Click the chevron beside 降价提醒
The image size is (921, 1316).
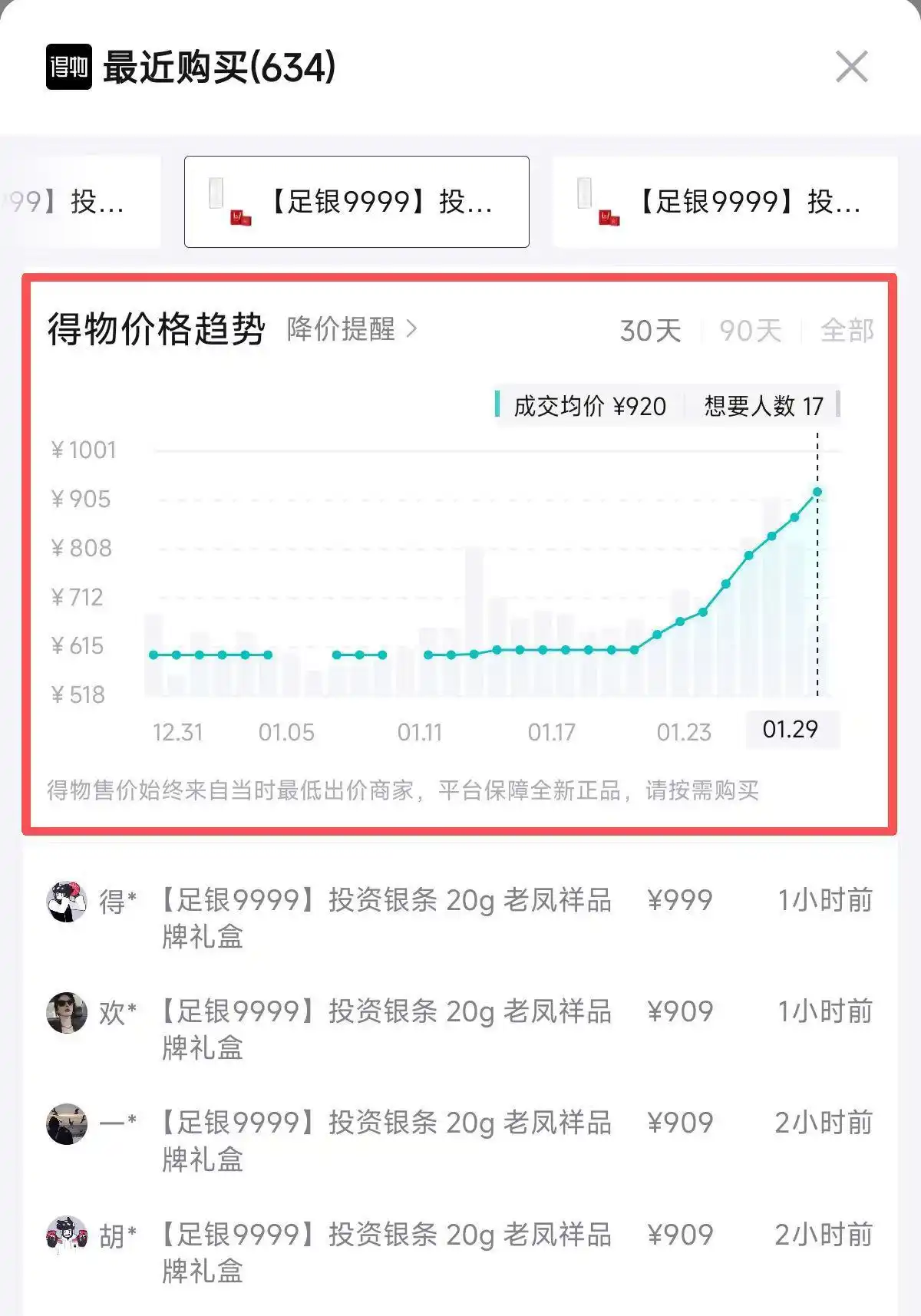(x=412, y=330)
